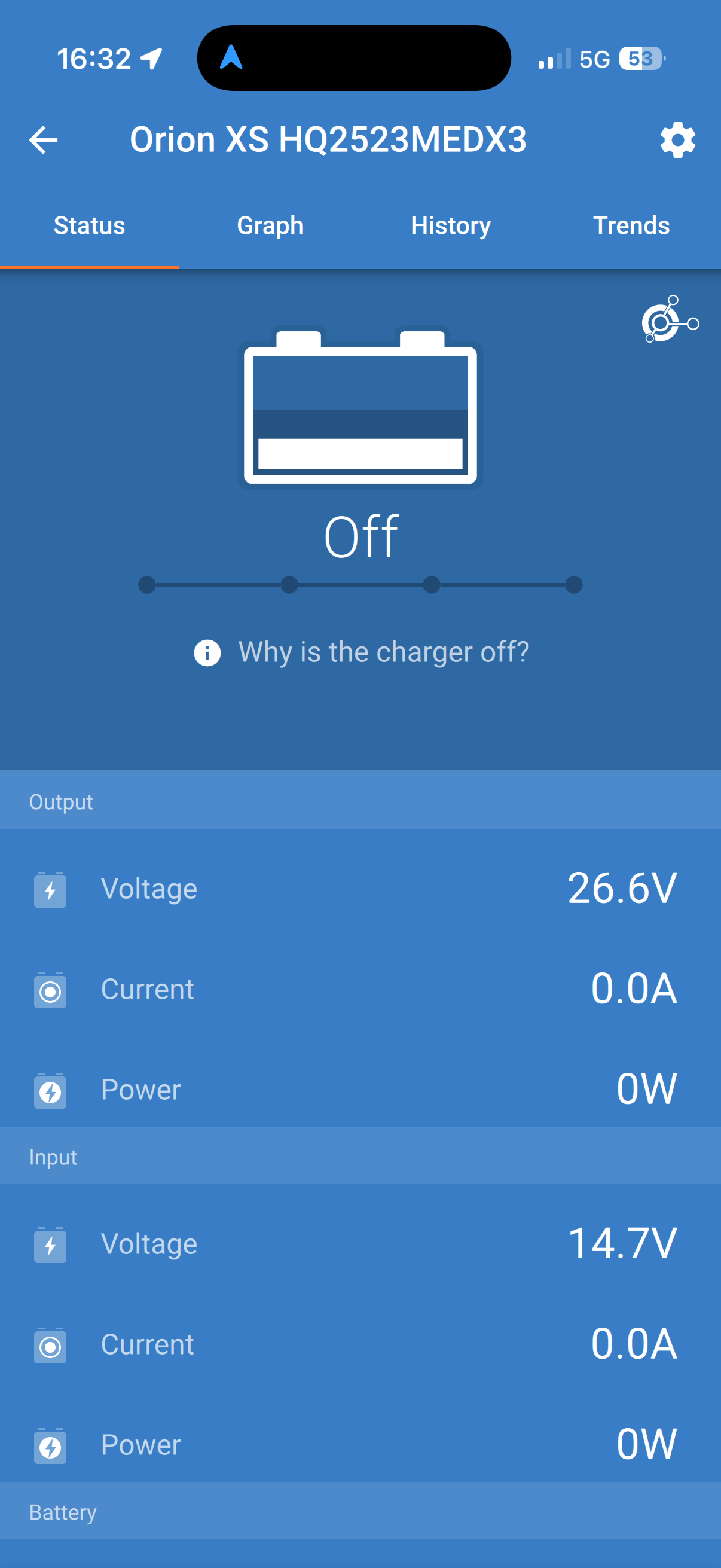Screen dimensions: 721x1568
Task: Open the History tab
Action: (x=450, y=226)
